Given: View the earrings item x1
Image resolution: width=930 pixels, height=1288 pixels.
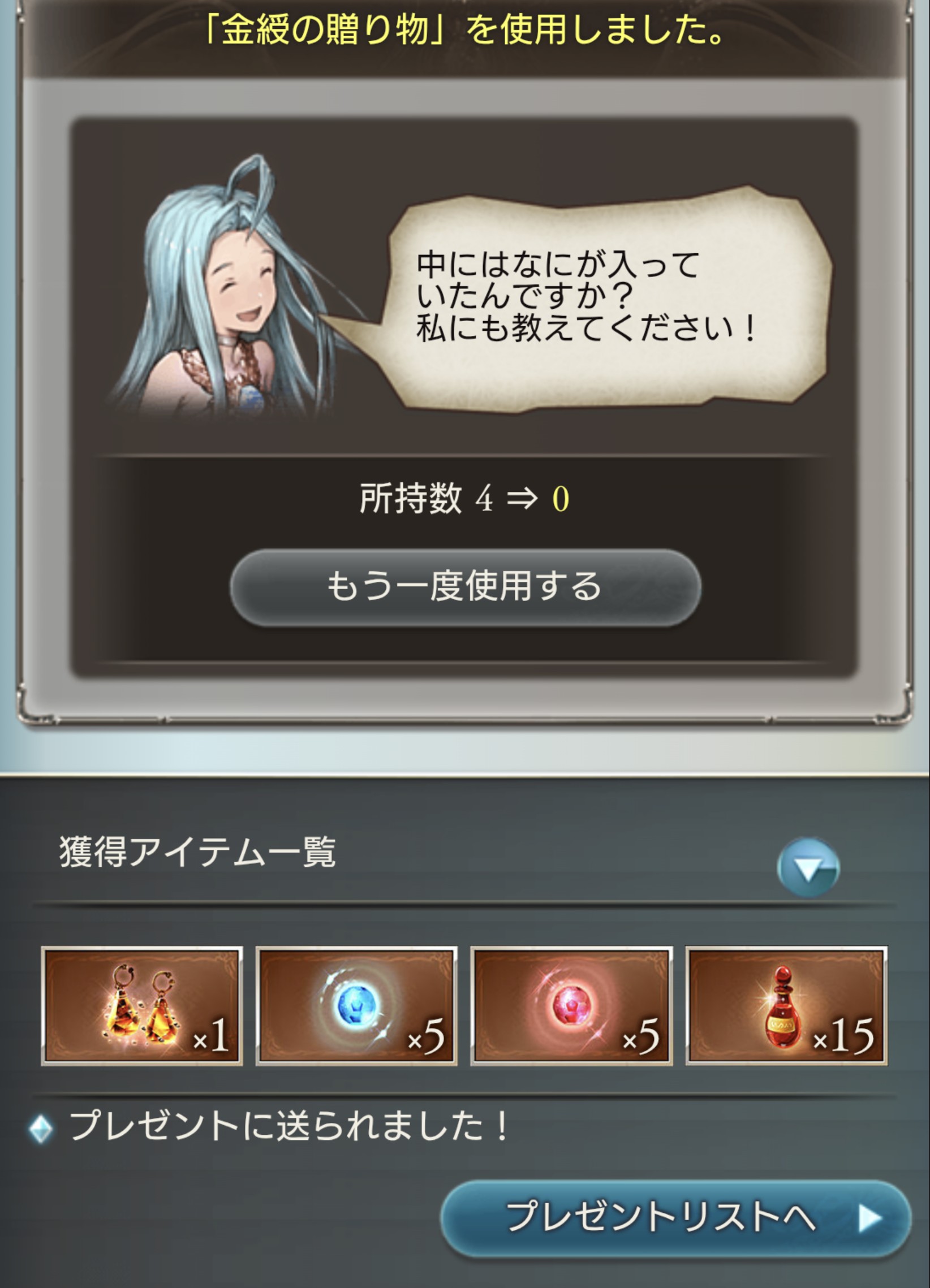Looking at the screenshot, I should coord(142,1006).
